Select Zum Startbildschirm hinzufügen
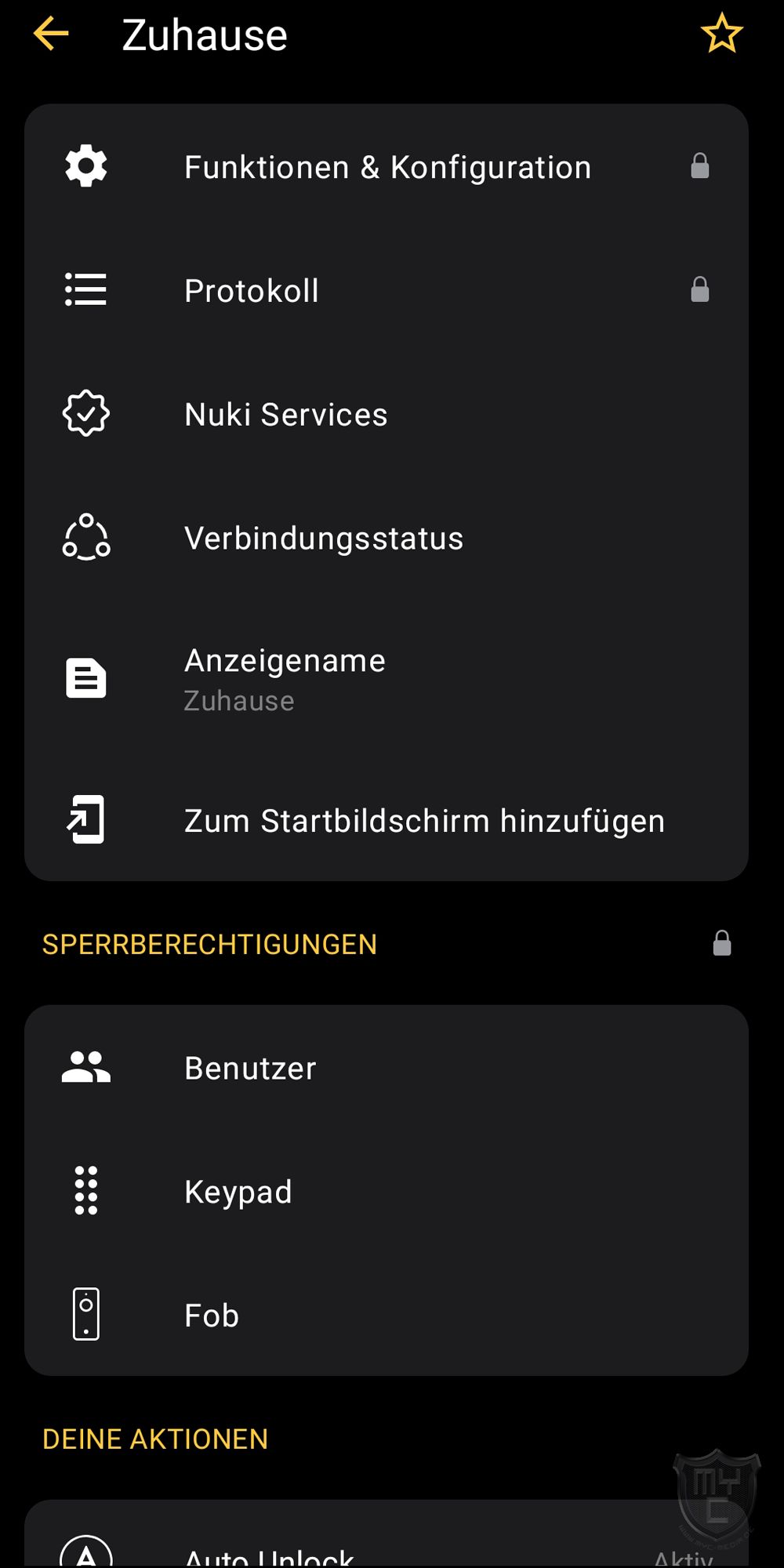This screenshot has width=784, height=1568. coord(387,821)
